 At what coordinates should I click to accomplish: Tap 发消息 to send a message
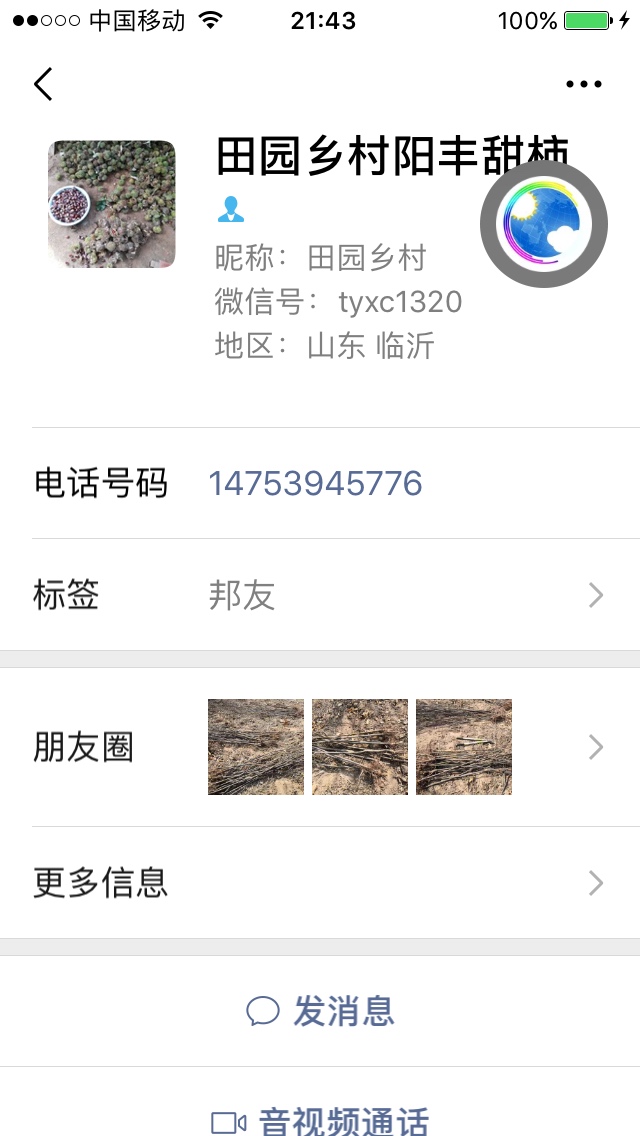tap(320, 1012)
